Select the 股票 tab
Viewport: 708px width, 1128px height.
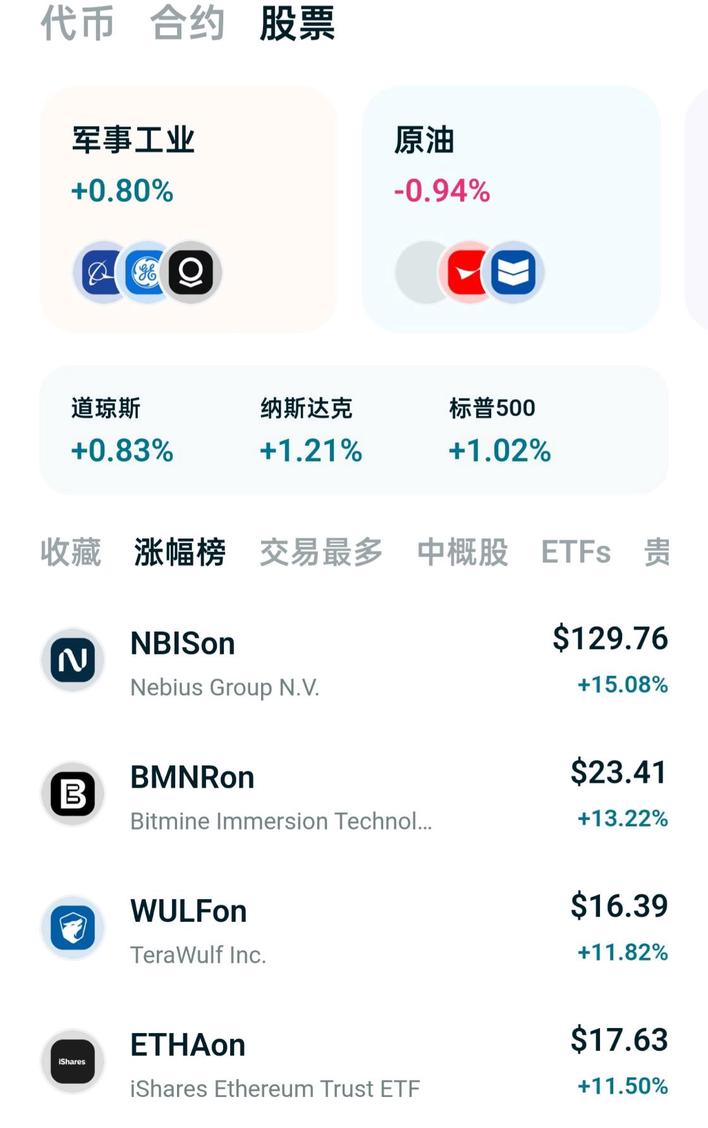[297, 22]
